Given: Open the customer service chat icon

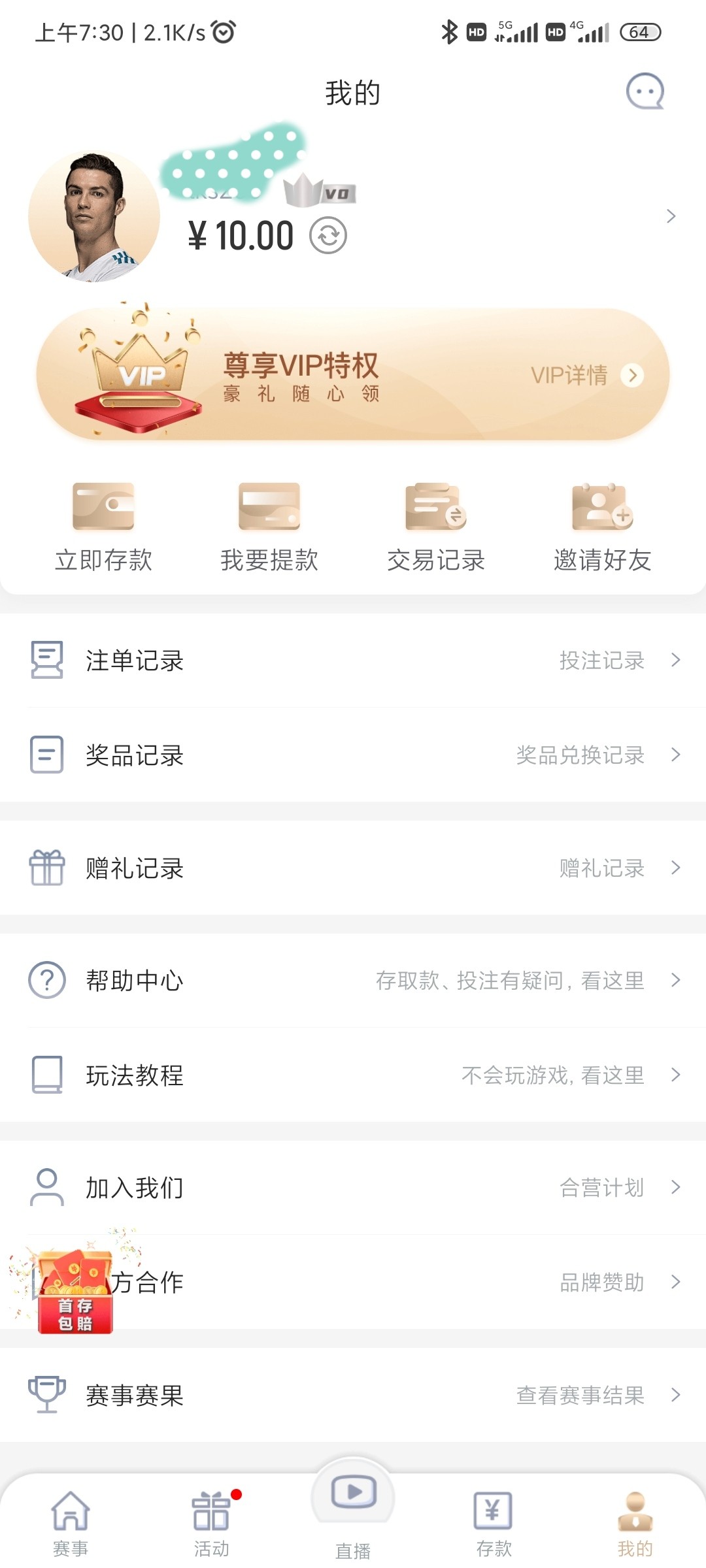Looking at the screenshot, I should coord(645,91).
